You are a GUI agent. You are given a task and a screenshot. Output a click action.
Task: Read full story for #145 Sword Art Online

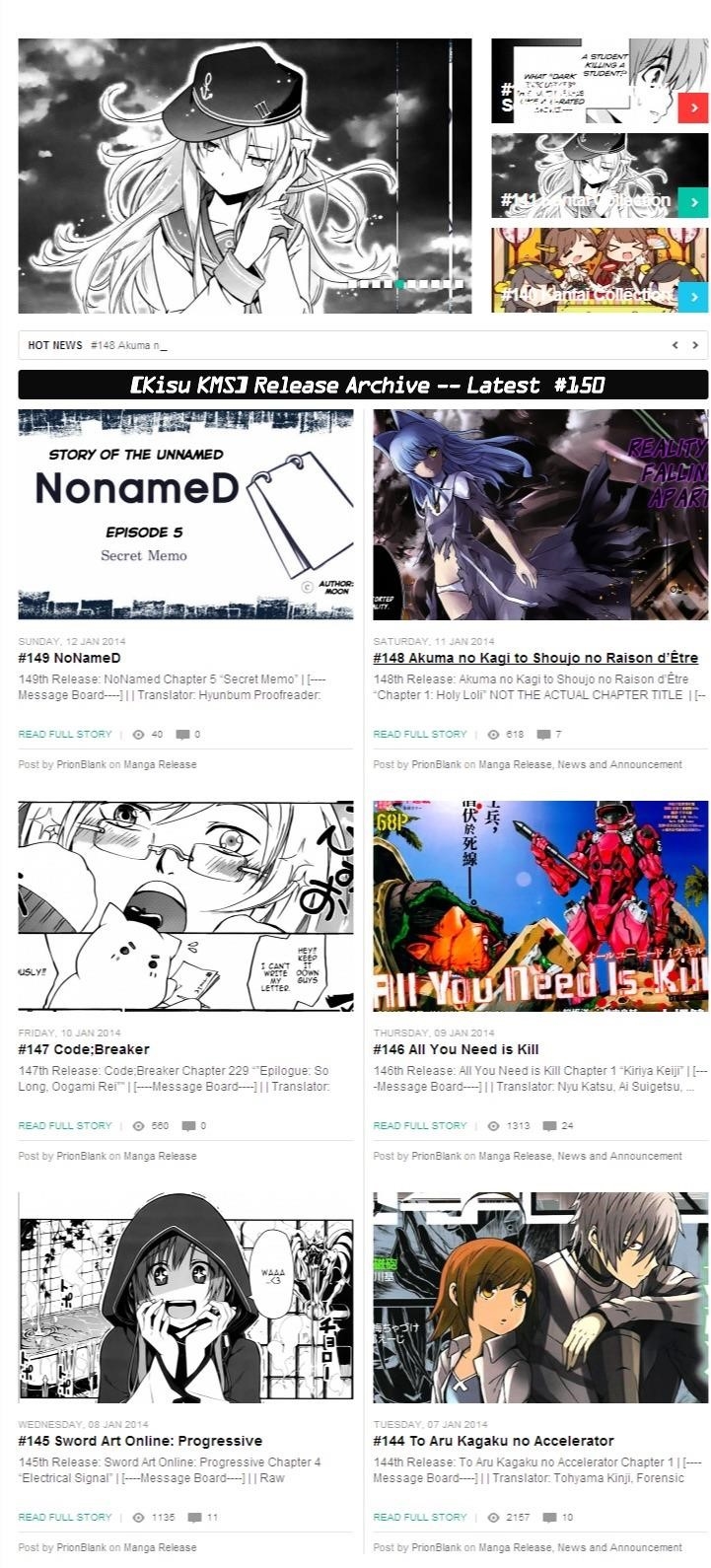[x=65, y=1518]
